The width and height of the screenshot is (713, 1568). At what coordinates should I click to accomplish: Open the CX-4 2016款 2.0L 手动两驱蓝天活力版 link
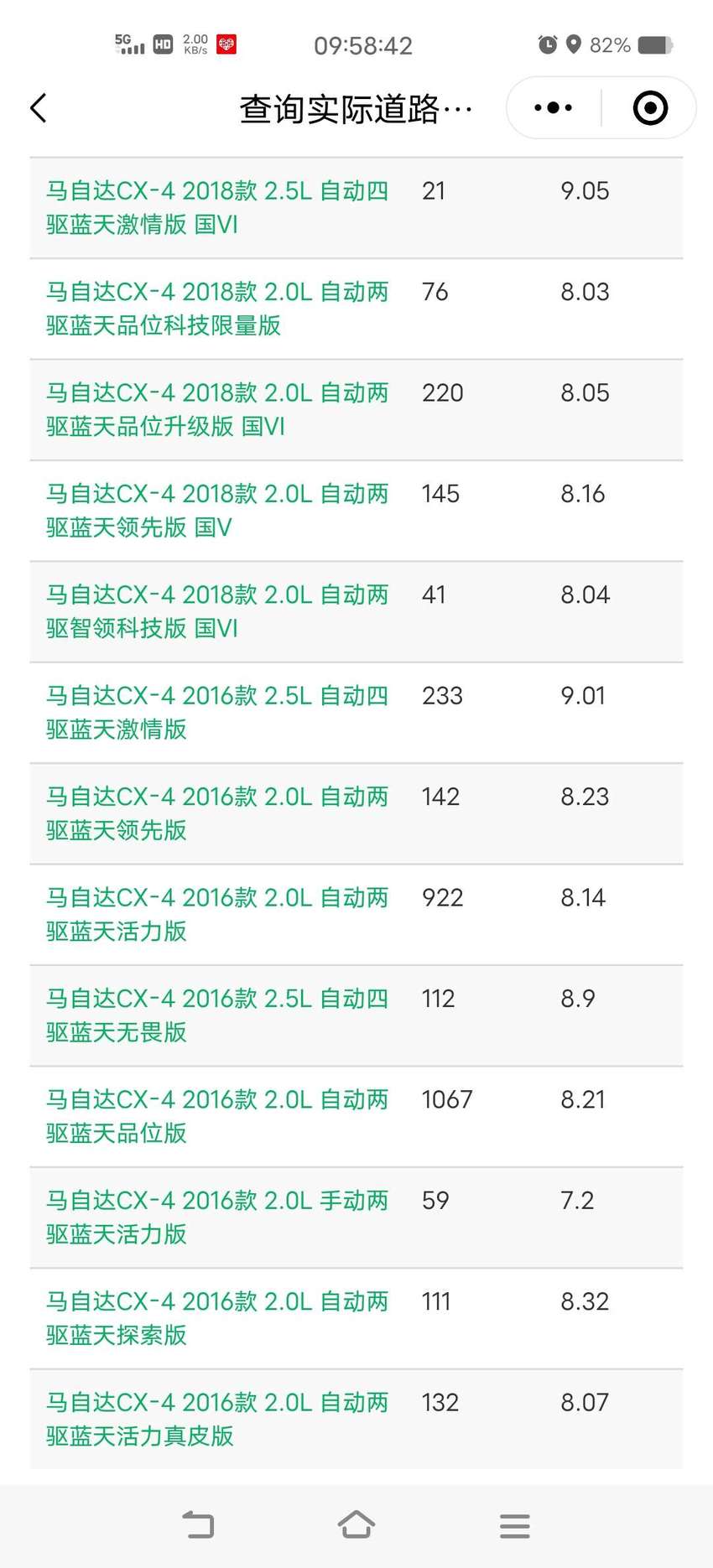tap(217, 1217)
